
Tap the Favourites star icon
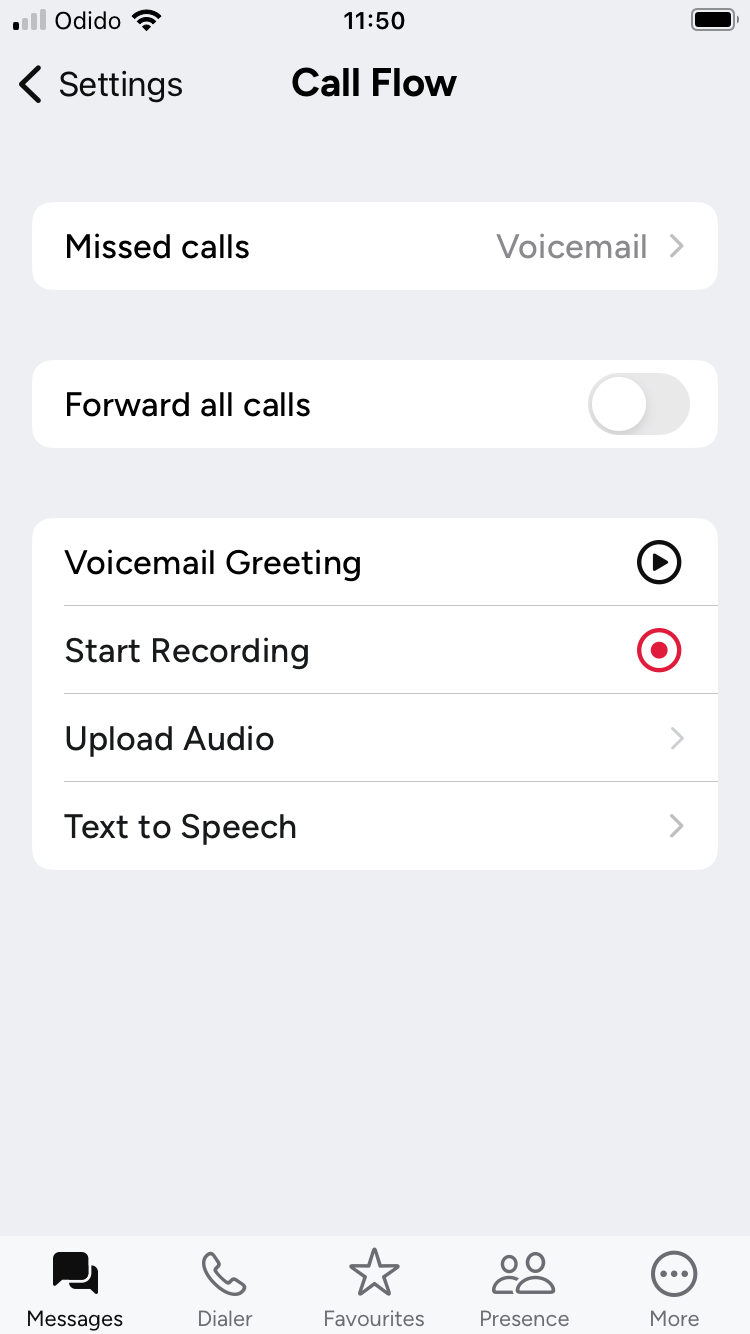(374, 1274)
